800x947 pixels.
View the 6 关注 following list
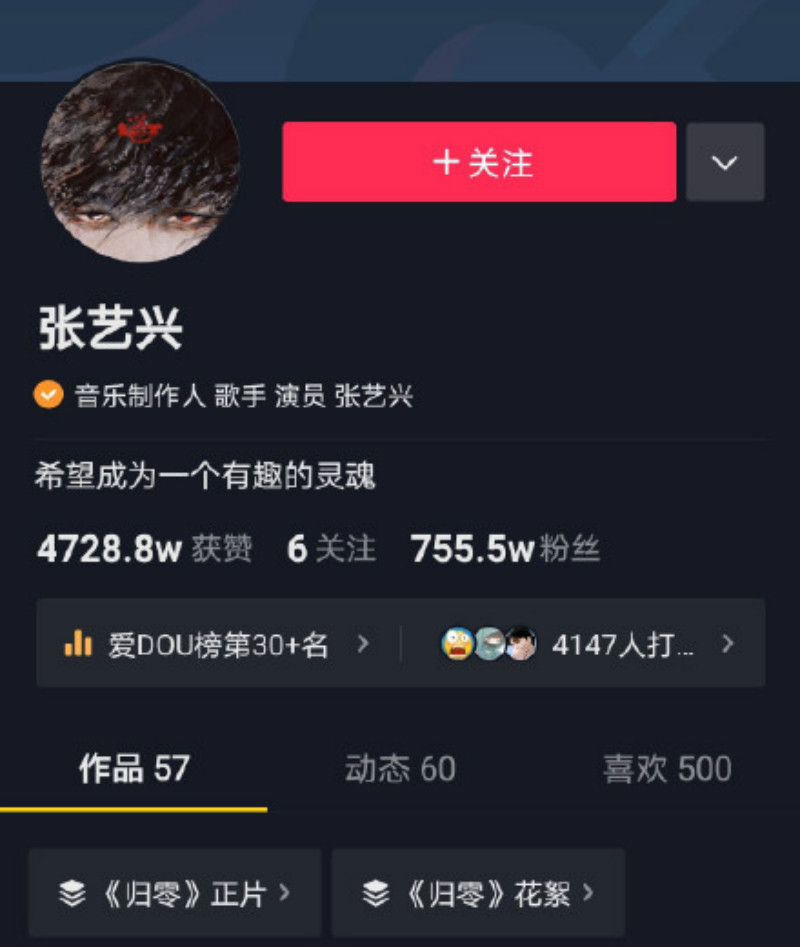[331, 548]
